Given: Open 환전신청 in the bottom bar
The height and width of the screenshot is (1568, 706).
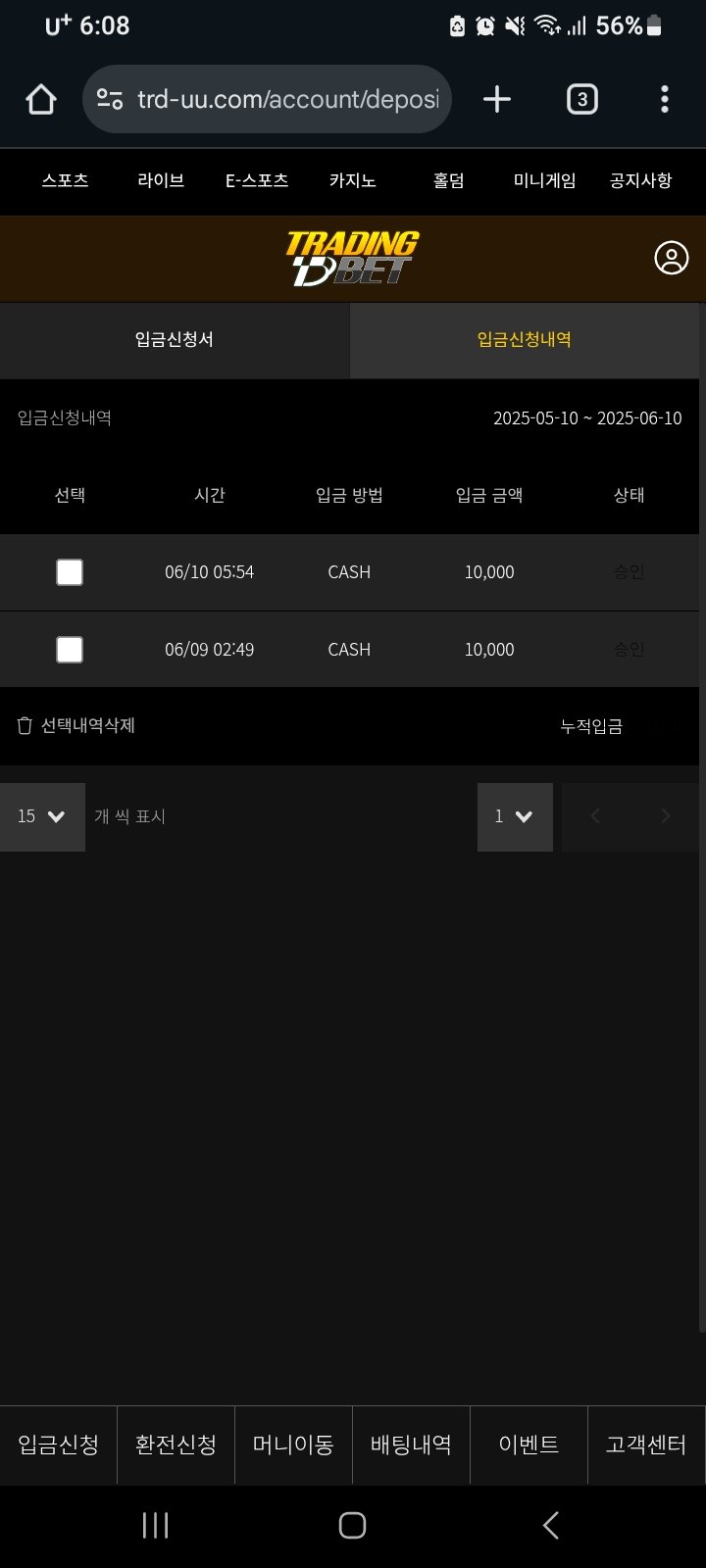Looking at the screenshot, I should tap(176, 1445).
